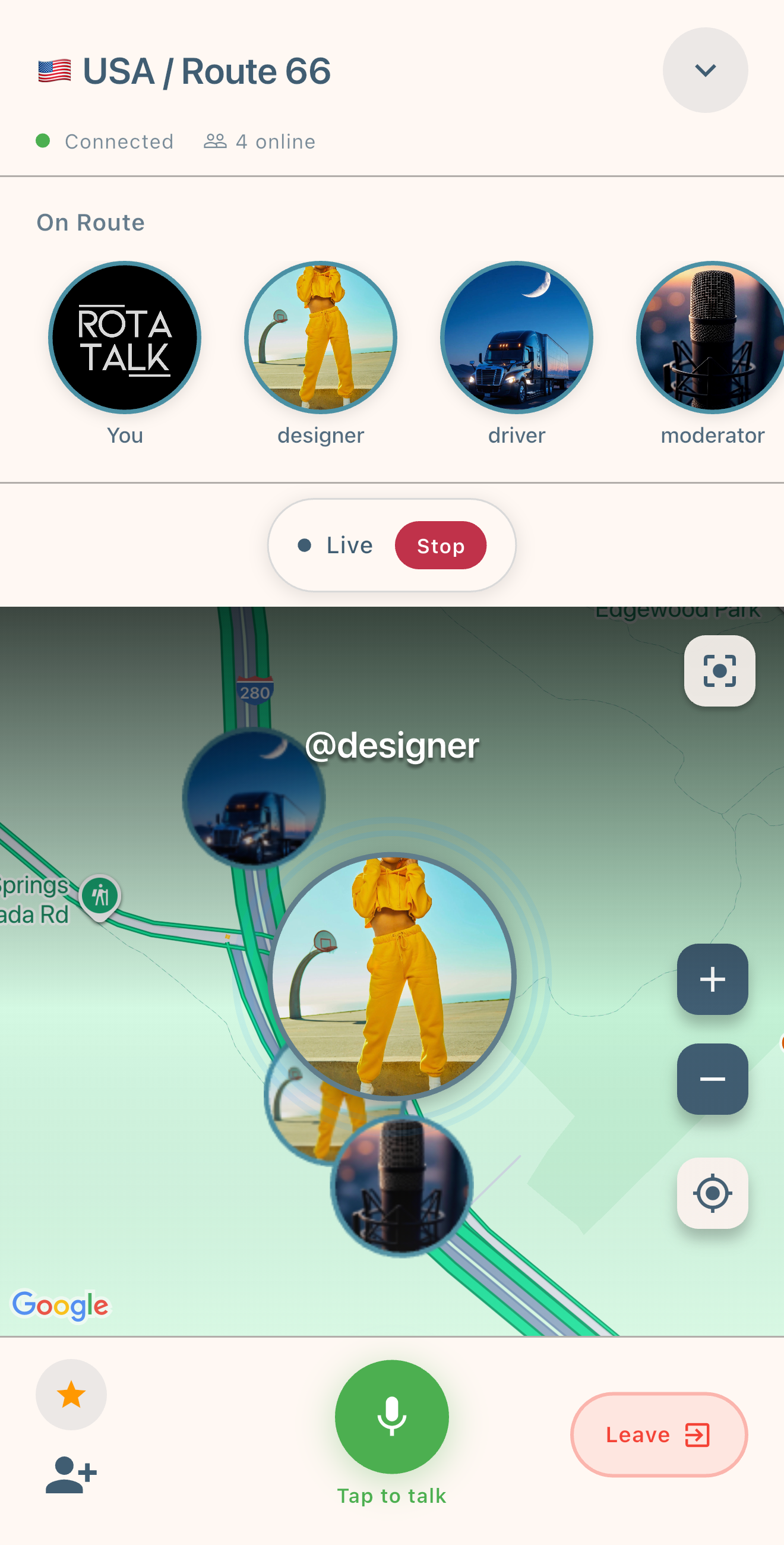Invite a person with add-user icon
The image size is (784, 1545).
tap(71, 1474)
